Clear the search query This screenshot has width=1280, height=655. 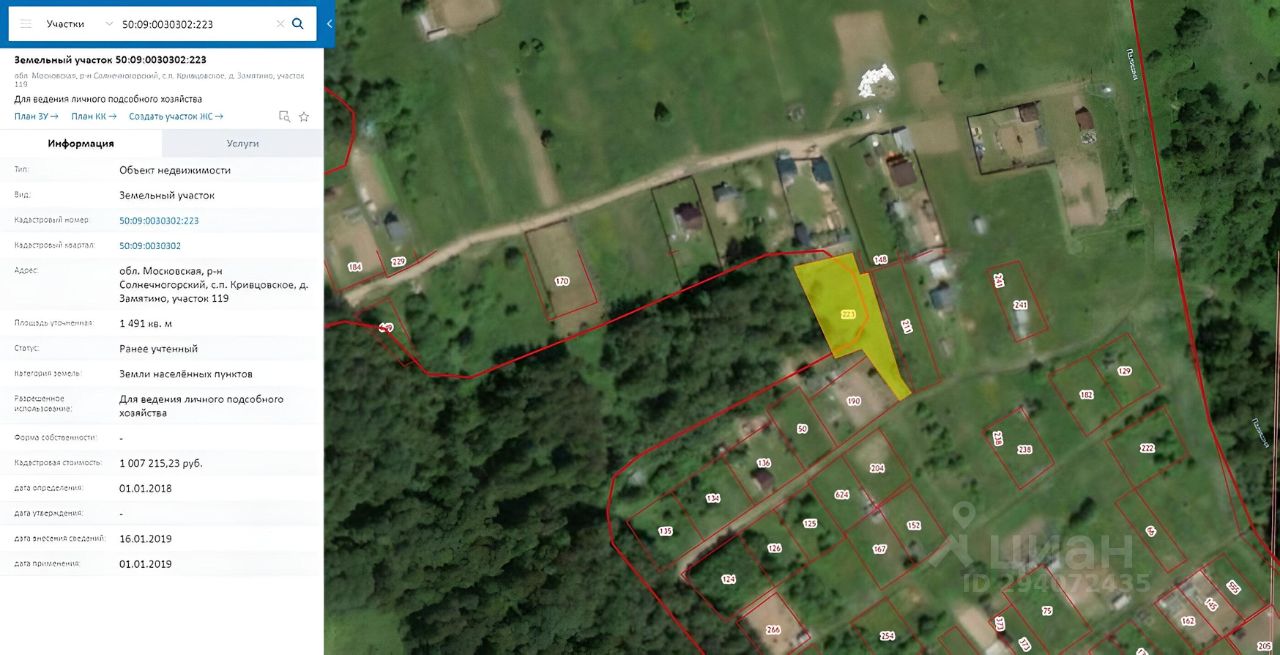pyautogui.click(x=280, y=23)
